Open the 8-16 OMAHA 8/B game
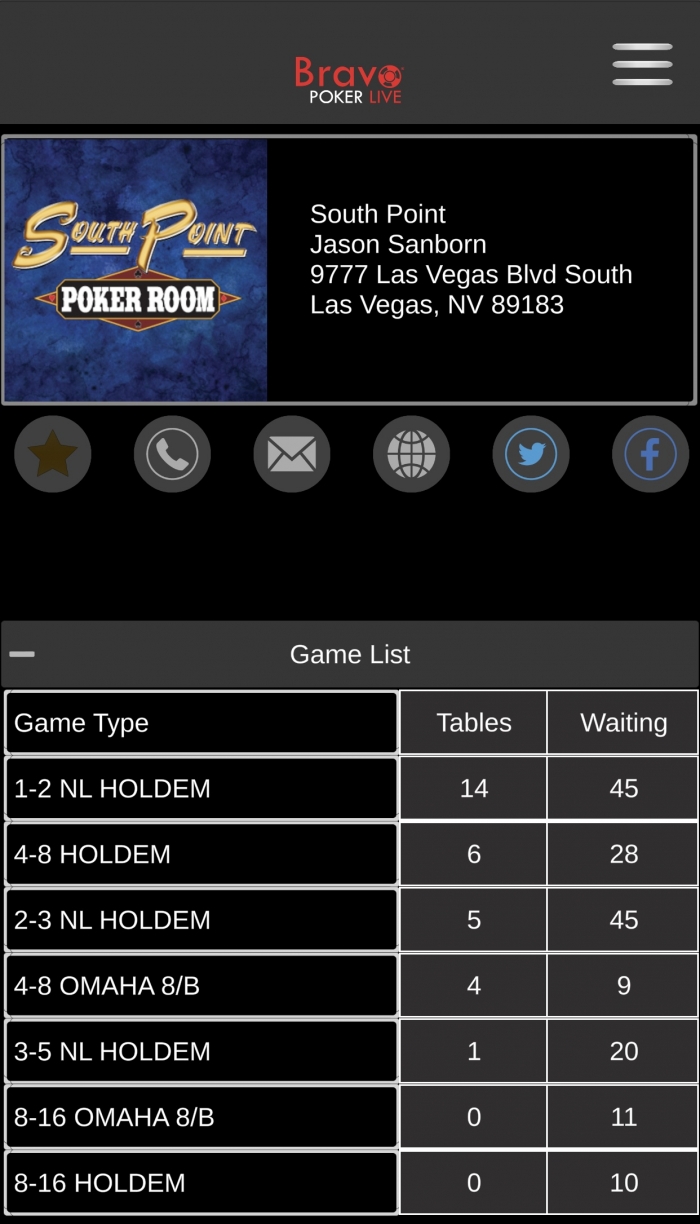 click(201, 1117)
